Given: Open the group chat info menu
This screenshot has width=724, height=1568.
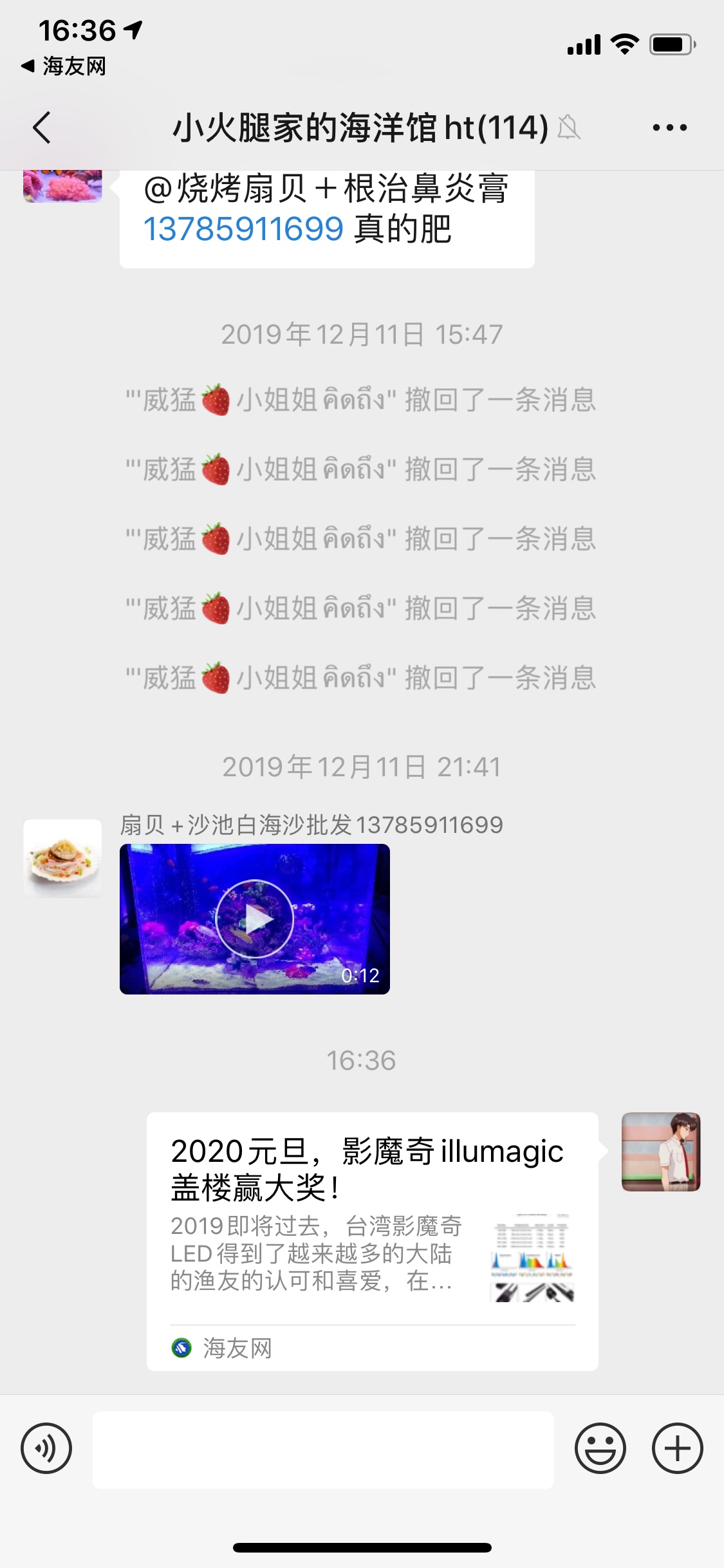Looking at the screenshot, I should click(669, 127).
